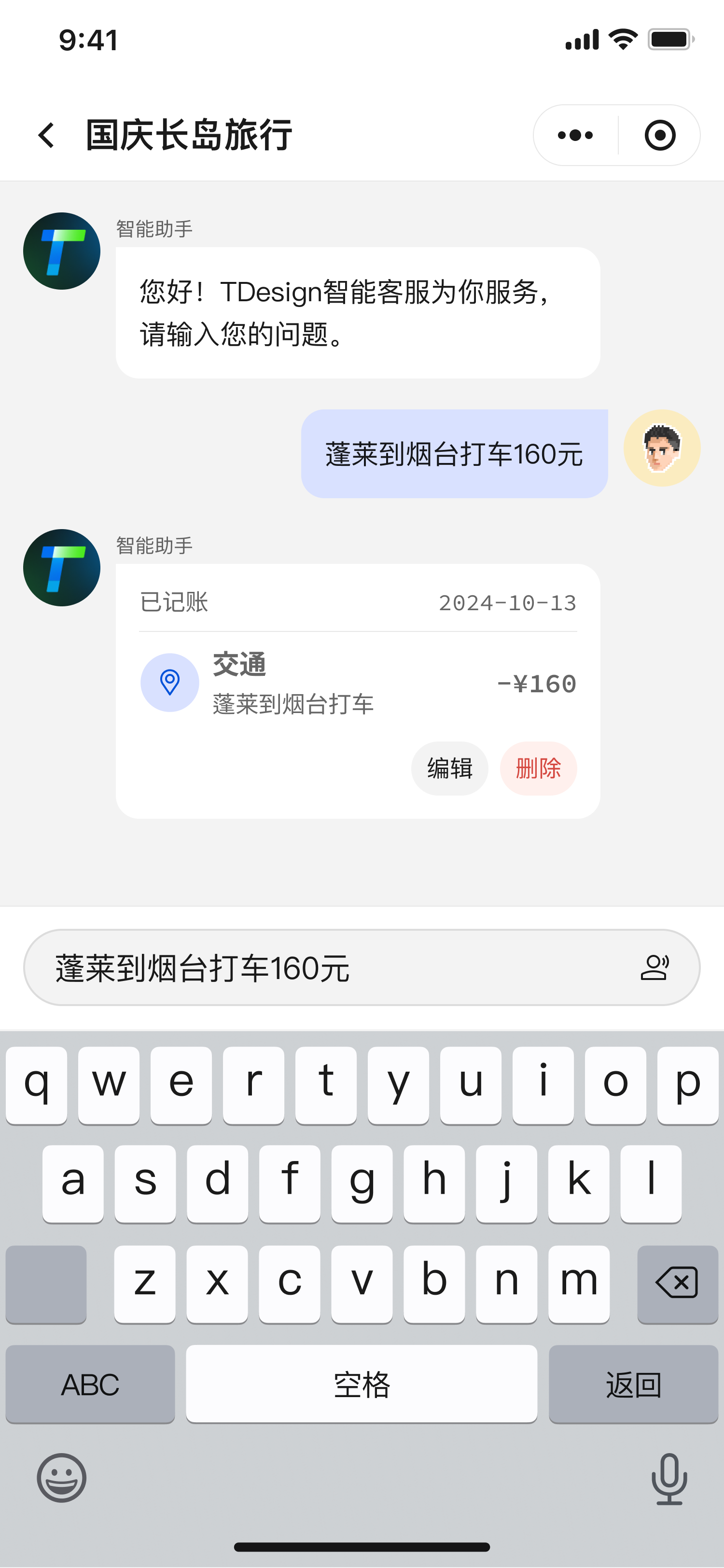Viewport: 724px width, 1568px height.
Task: Hit the keyboard backspace key
Action: coord(678,1283)
